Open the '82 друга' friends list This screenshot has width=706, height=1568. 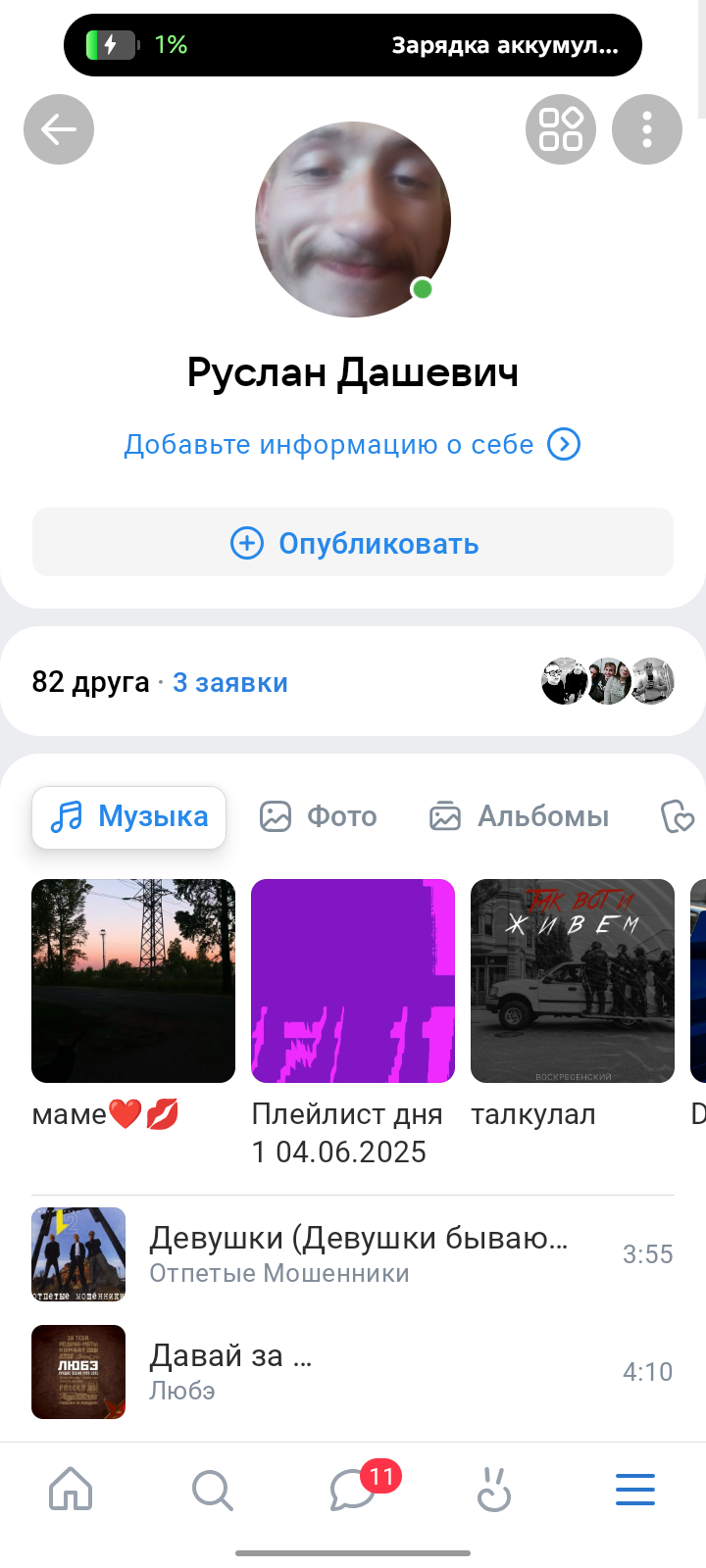(88, 681)
